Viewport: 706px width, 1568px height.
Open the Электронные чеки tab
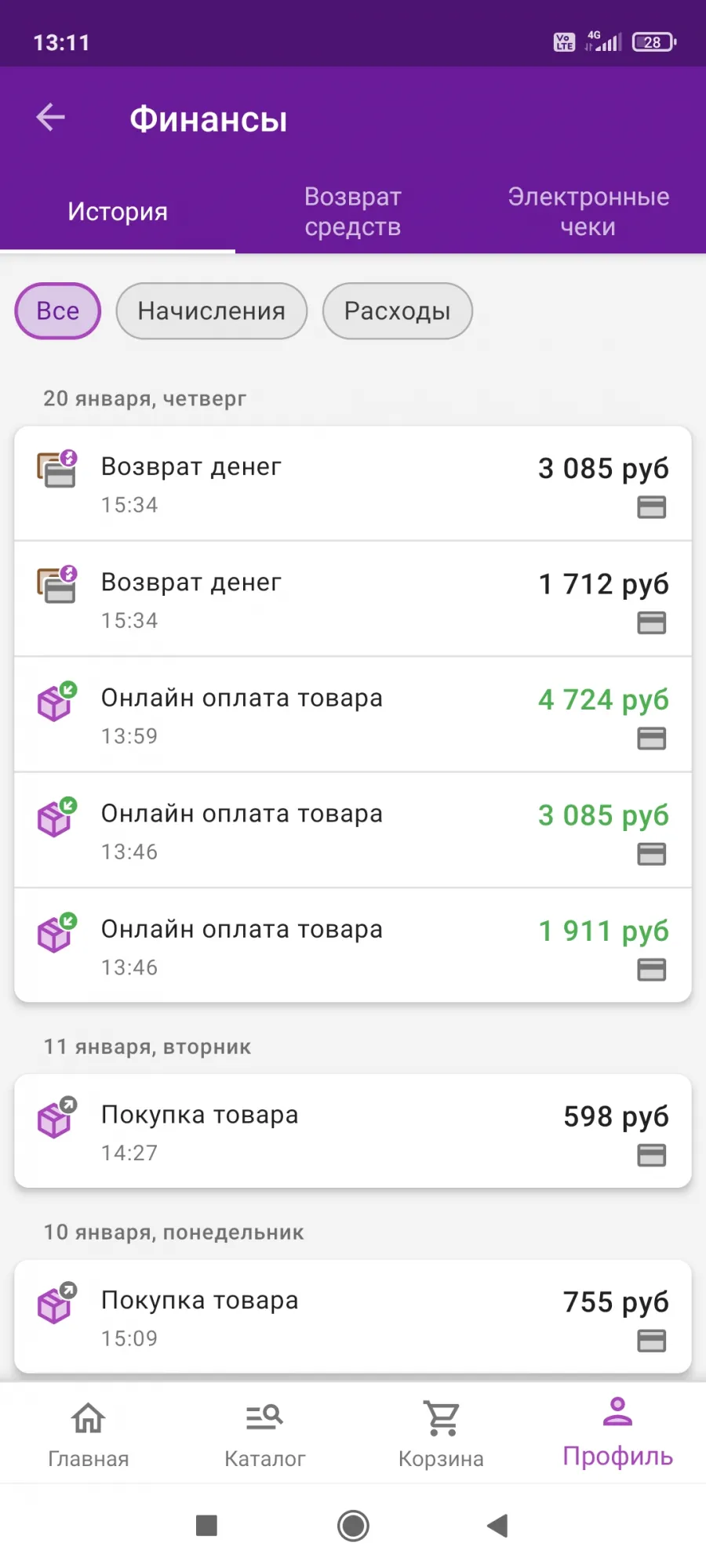pos(588,212)
